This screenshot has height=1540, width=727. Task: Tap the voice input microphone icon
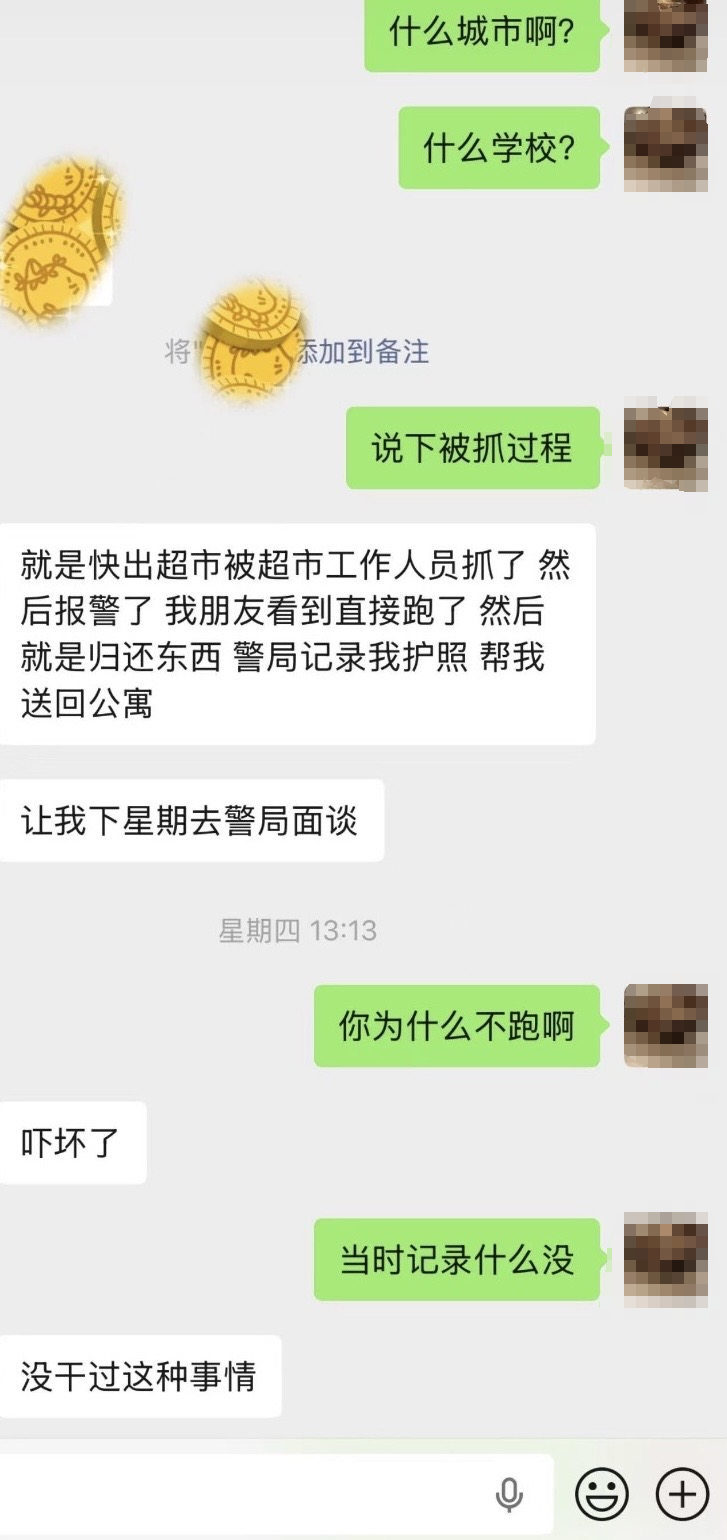click(x=509, y=1494)
